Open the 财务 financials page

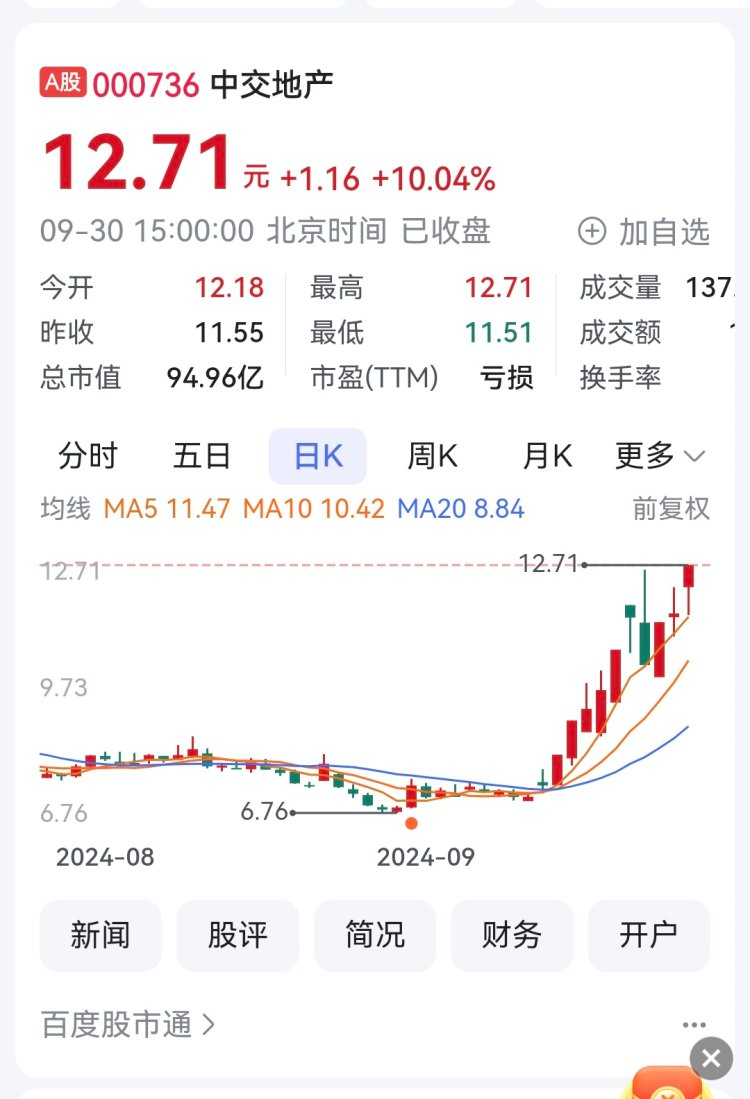click(512, 935)
